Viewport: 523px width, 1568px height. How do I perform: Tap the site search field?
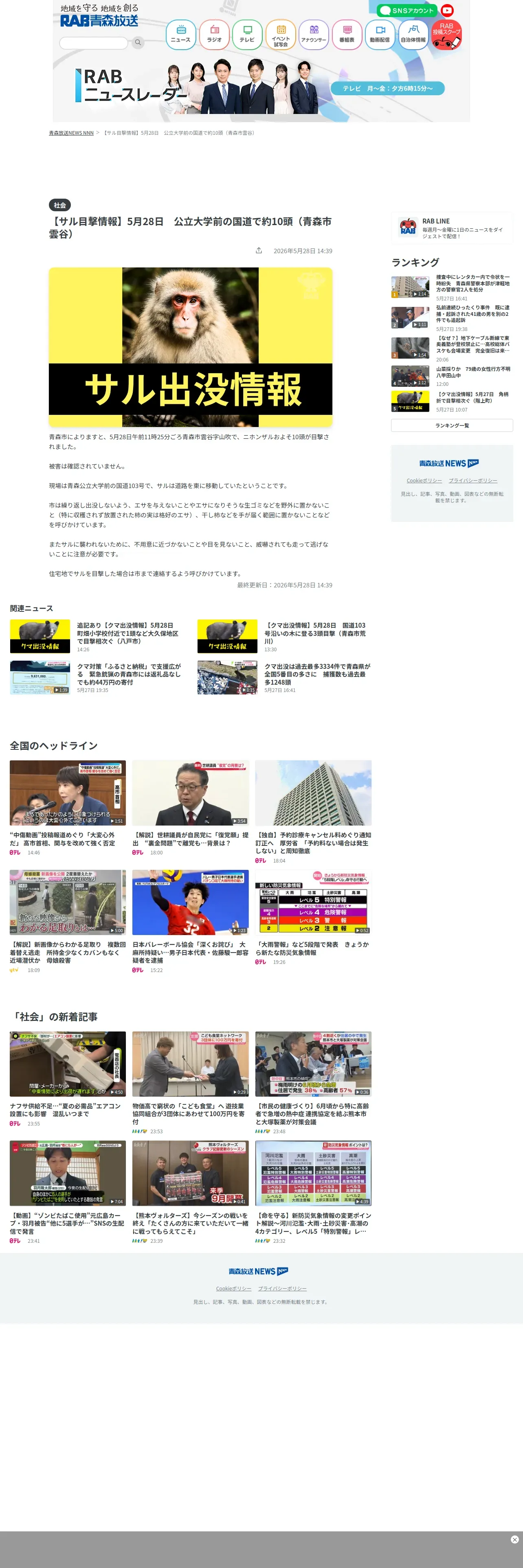[x=94, y=43]
